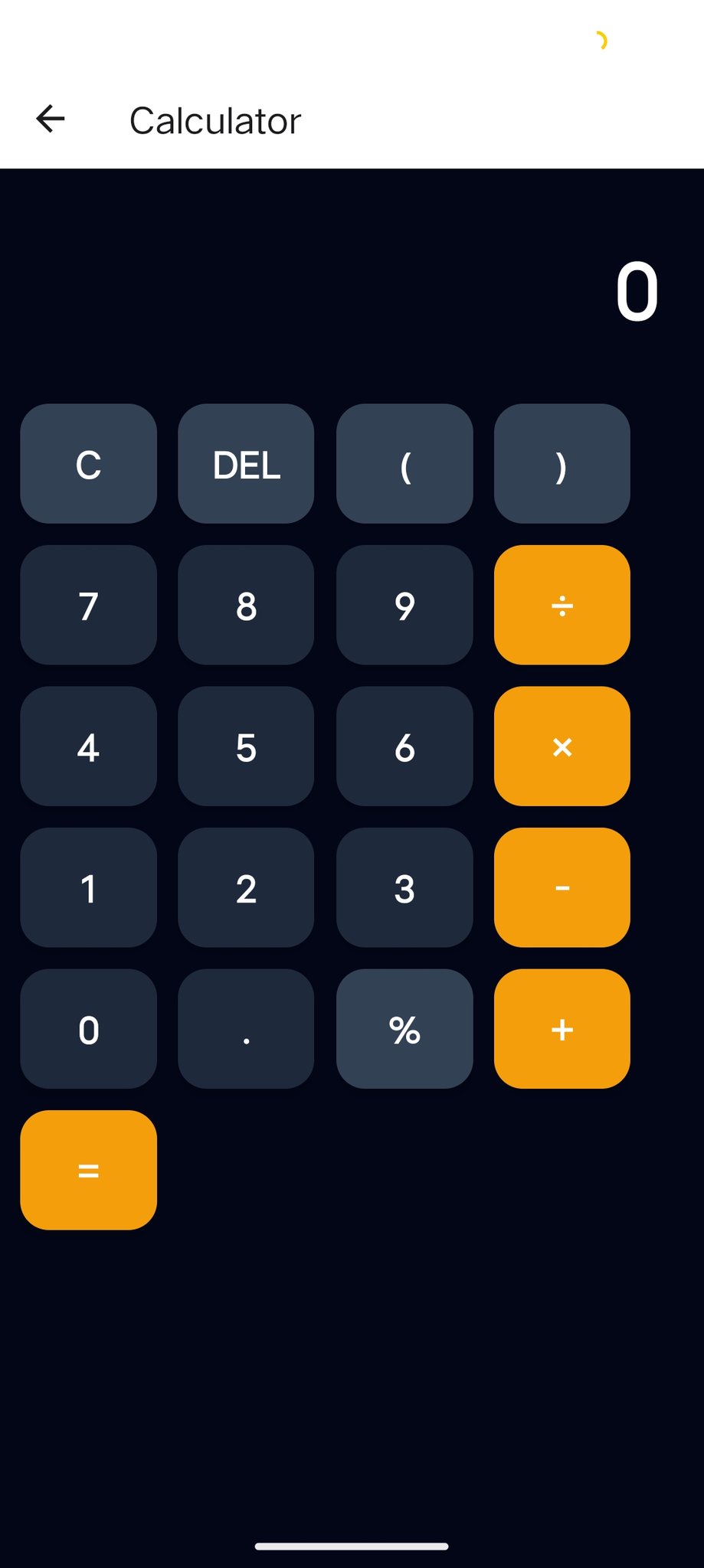
Task: Select the minus operator
Action: pyautogui.click(x=562, y=888)
